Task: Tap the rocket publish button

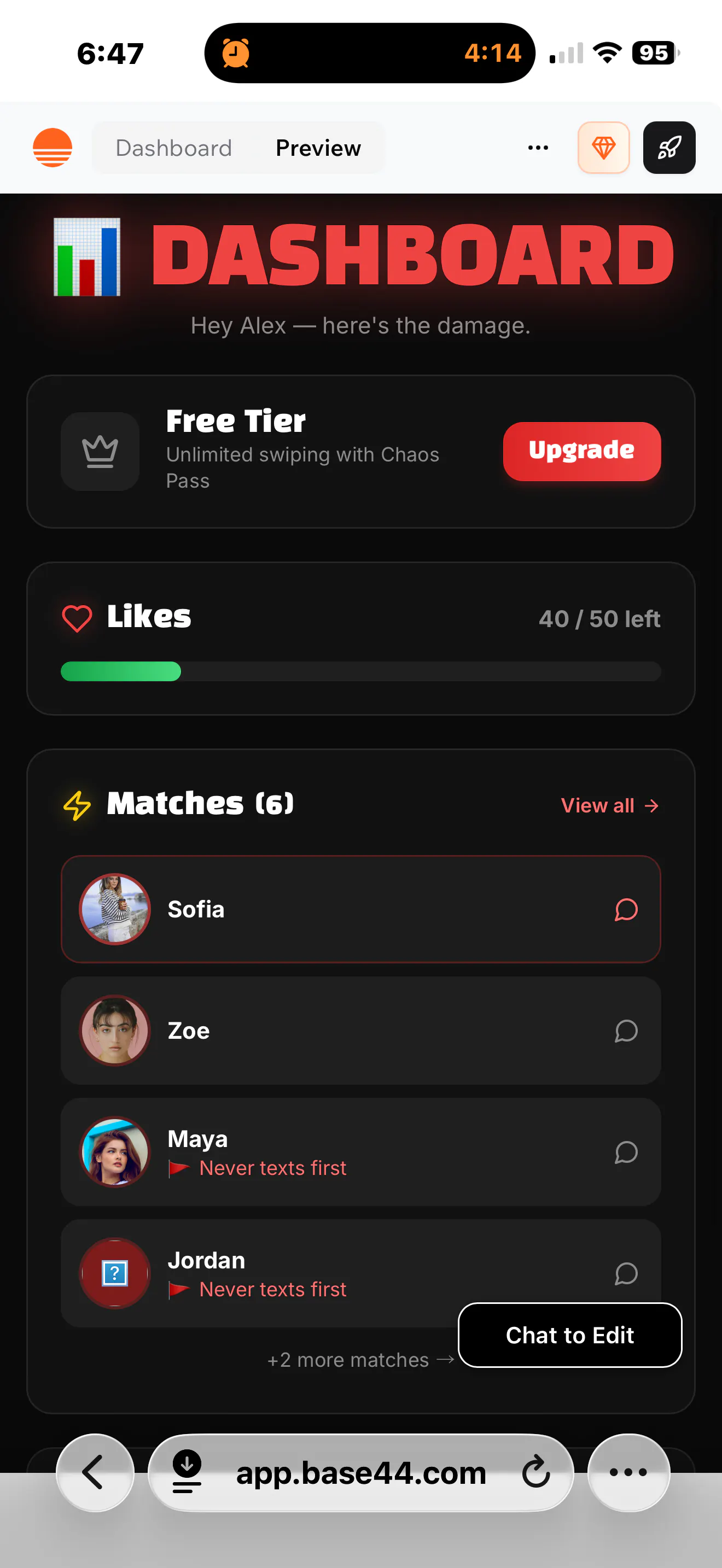Action: [x=669, y=148]
